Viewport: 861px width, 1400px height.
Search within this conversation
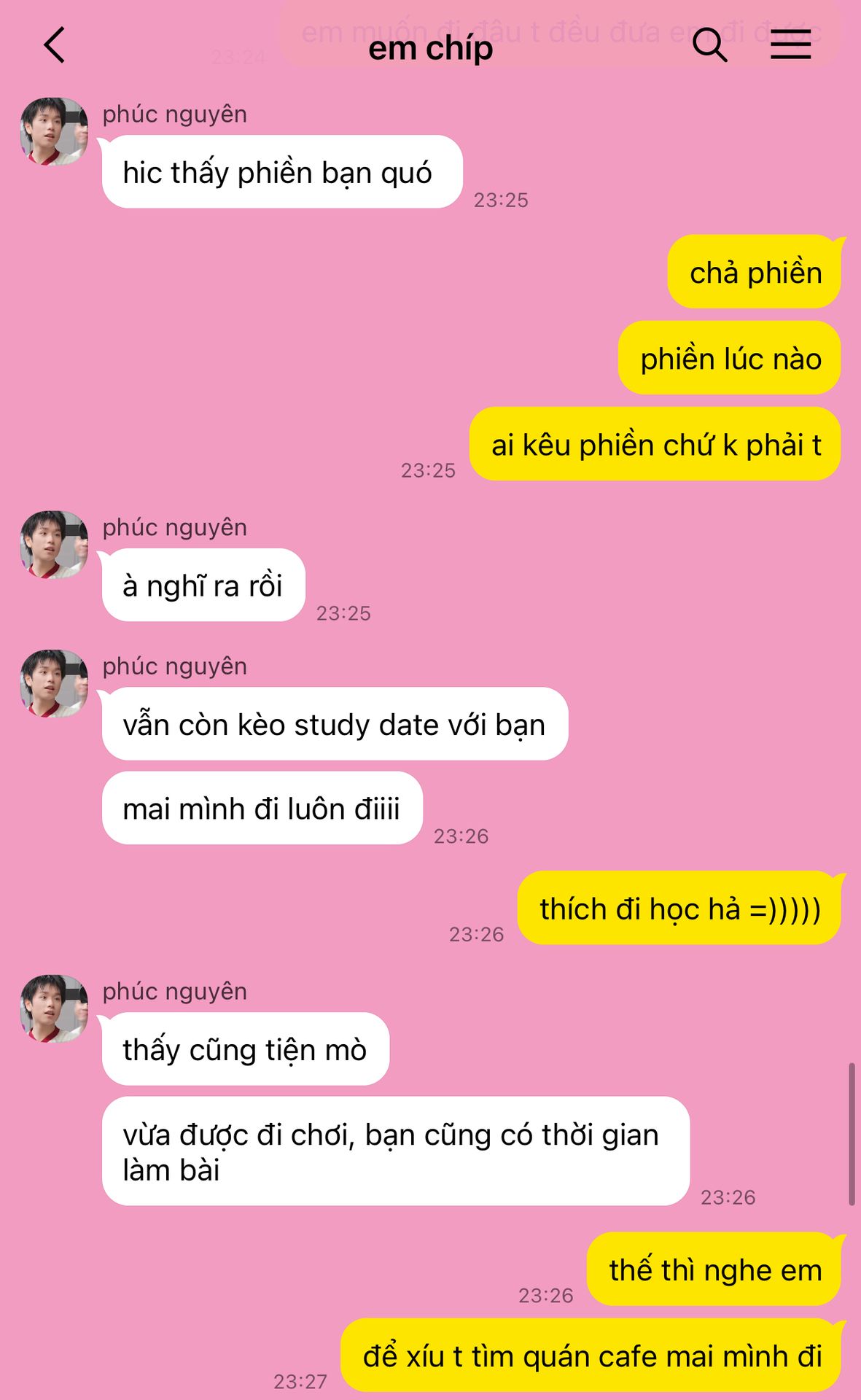709,45
